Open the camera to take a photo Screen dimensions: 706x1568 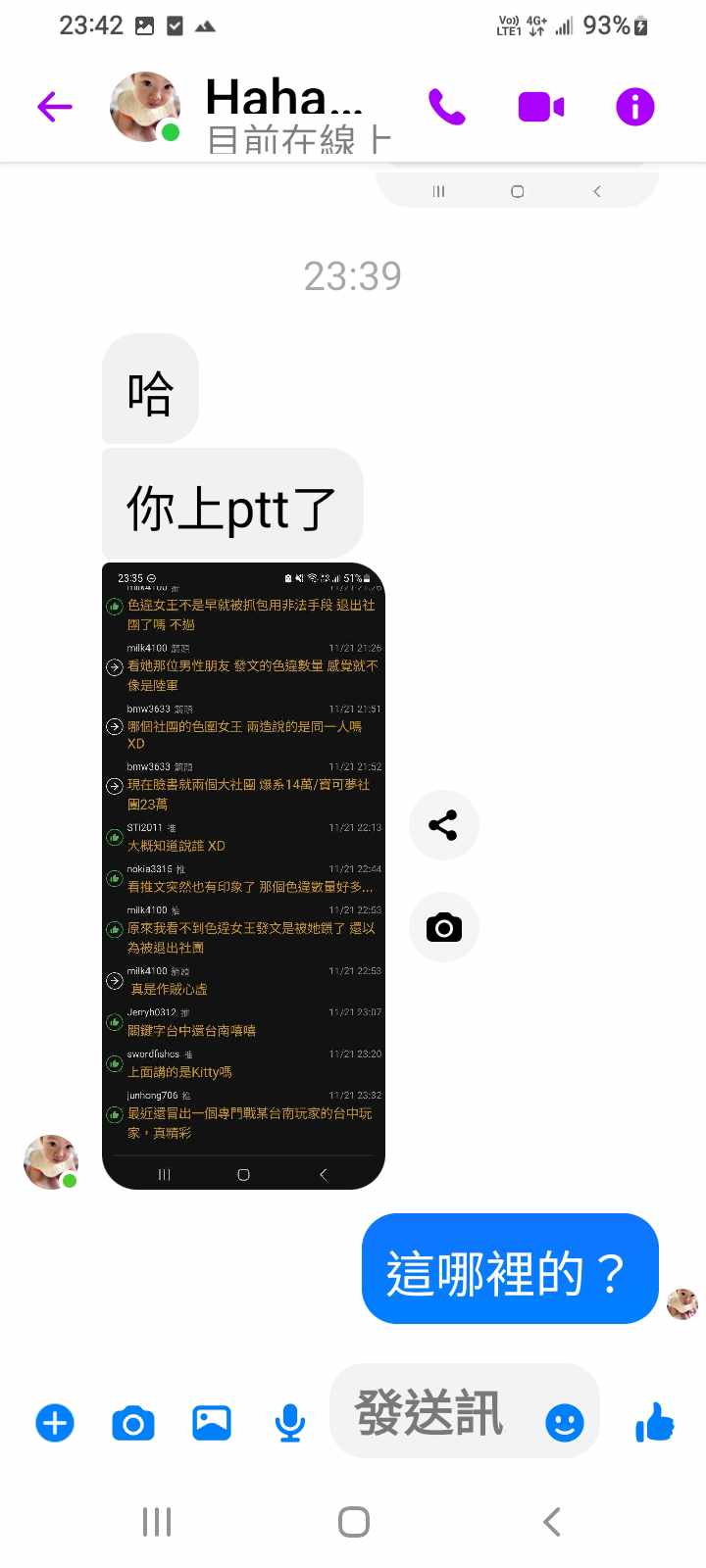pos(133,1422)
